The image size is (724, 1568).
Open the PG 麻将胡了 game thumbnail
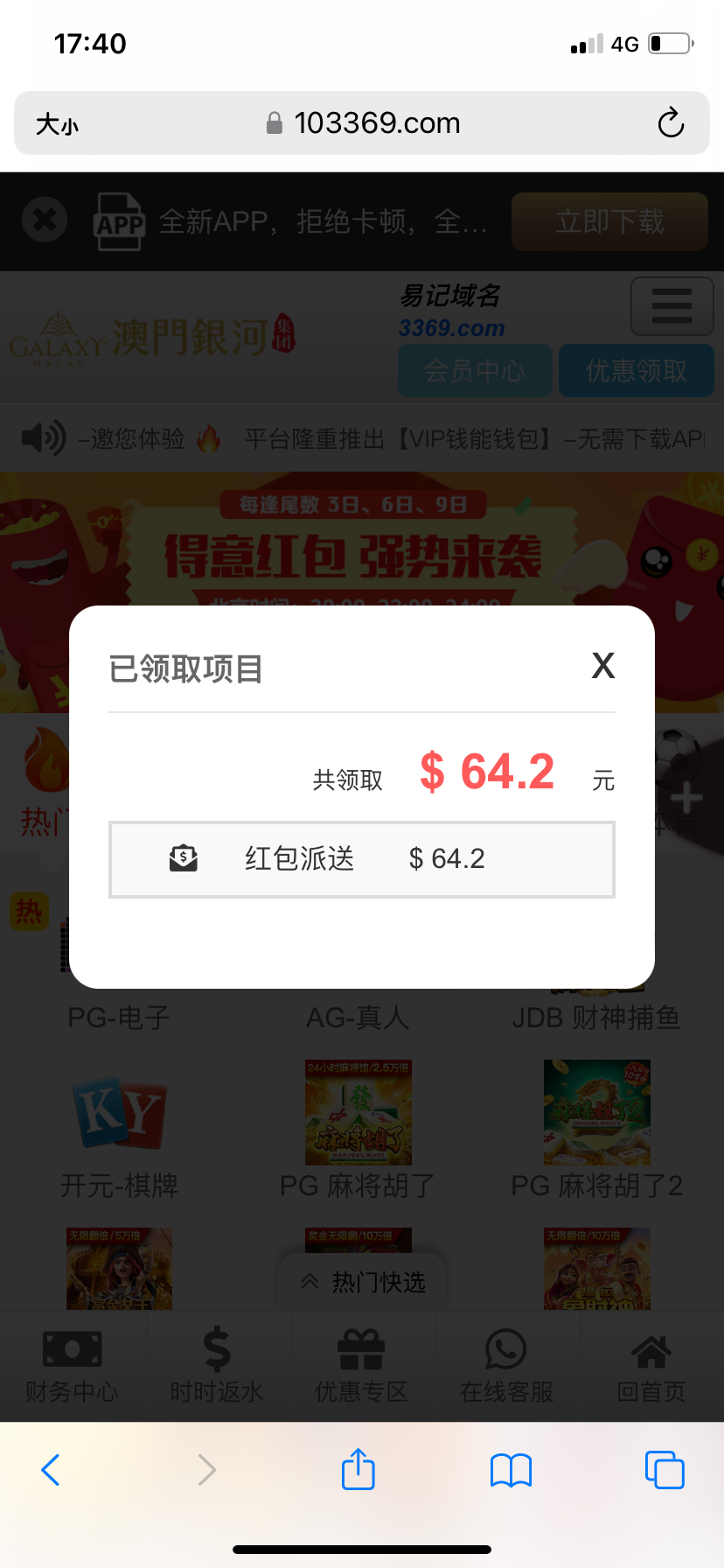[358, 1112]
